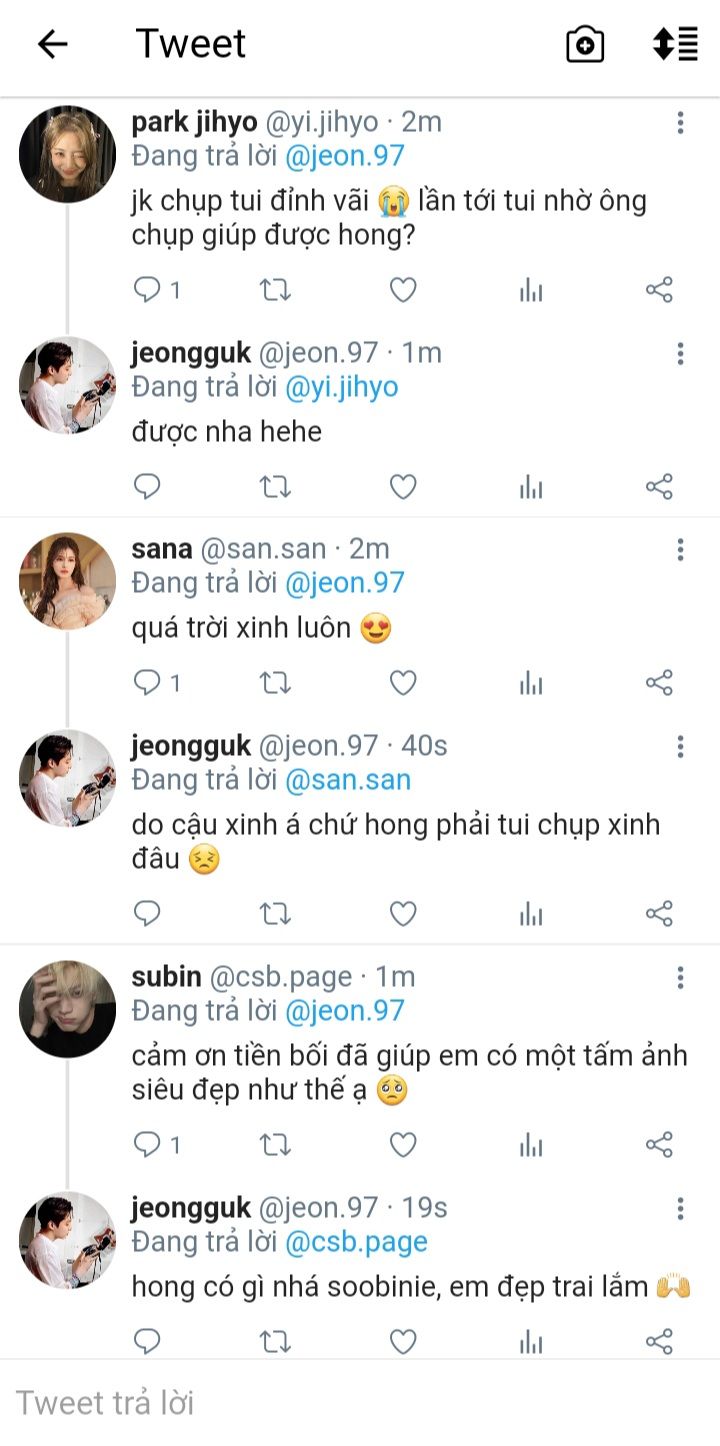The height and width of the screenshot is (1446, 720).
Task: Share jeongguk's "được nha hehe" reply
Action: point(659,487)
